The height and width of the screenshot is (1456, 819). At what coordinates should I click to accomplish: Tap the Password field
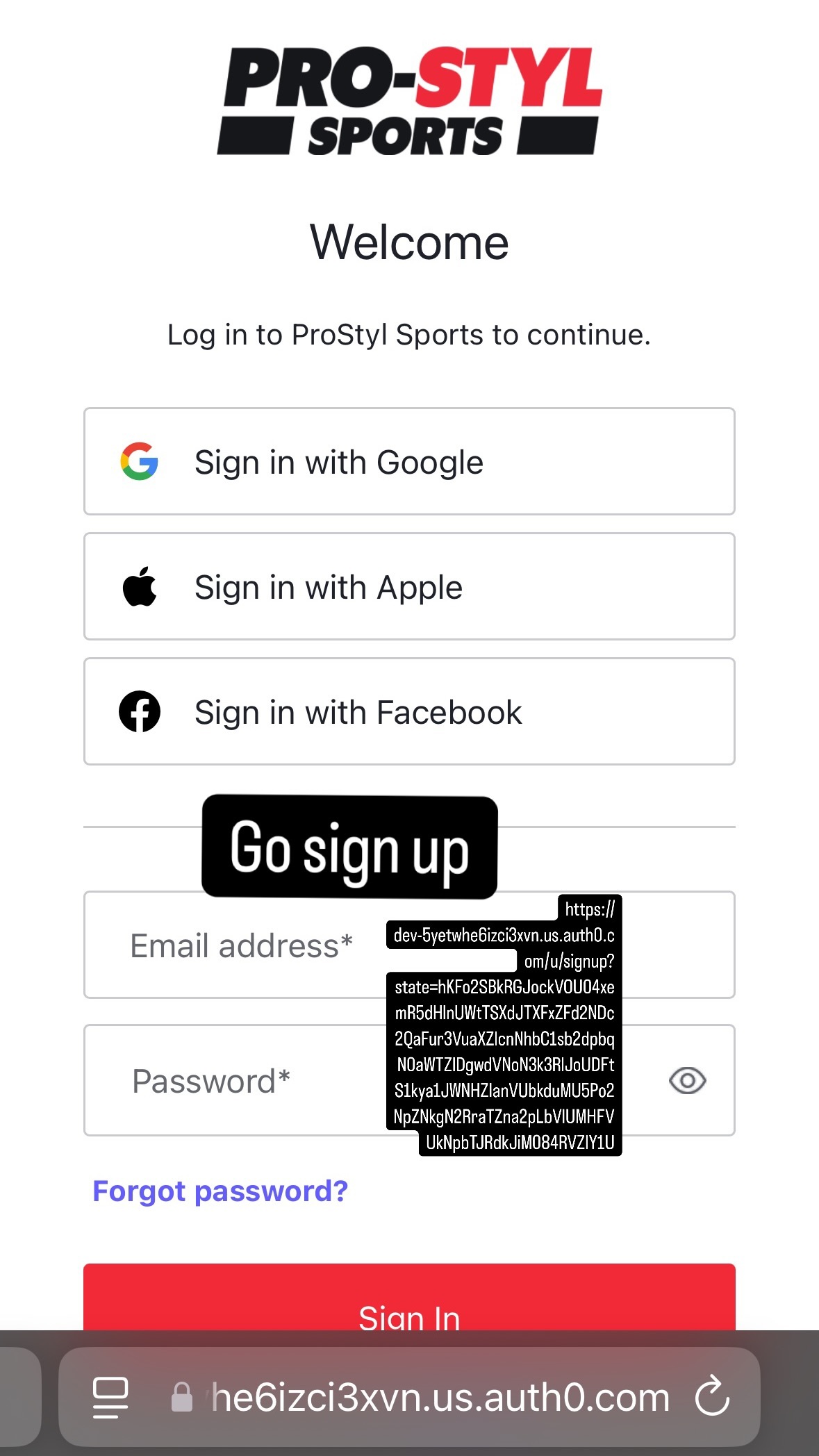(x=236, y=1081)
